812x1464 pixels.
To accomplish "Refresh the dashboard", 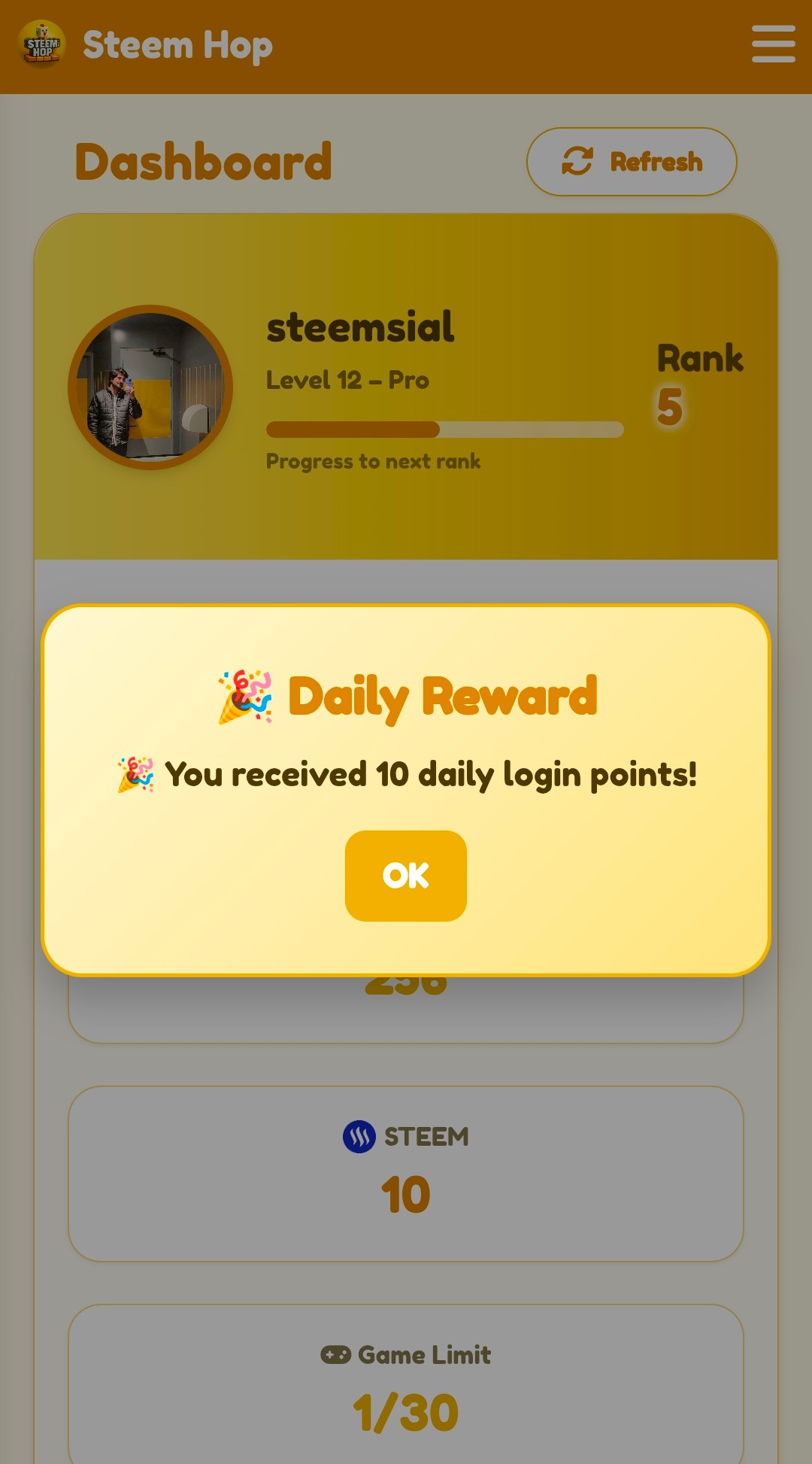I will click(632, 162).
